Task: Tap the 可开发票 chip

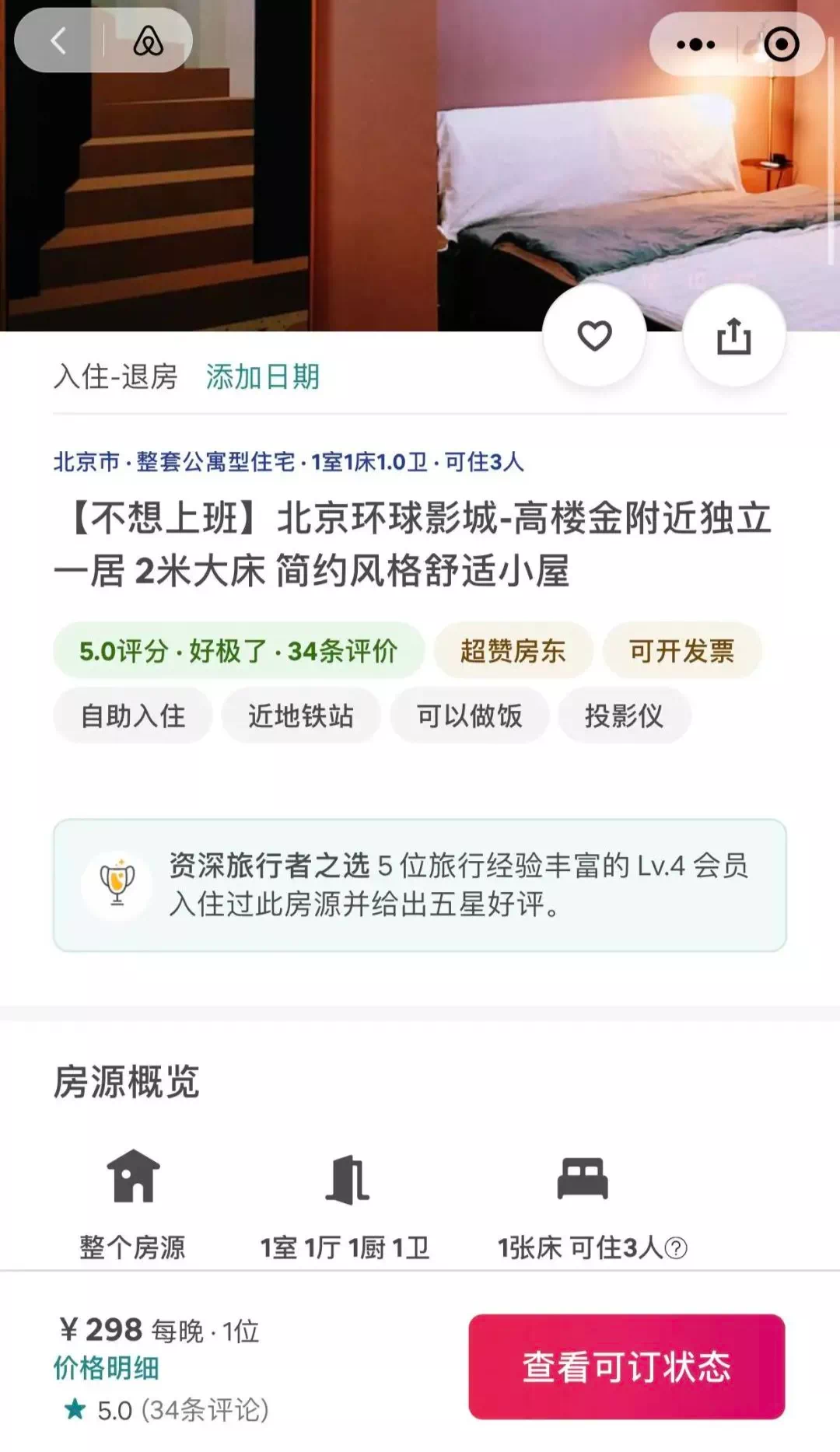Action: click(x=681, y=650)
